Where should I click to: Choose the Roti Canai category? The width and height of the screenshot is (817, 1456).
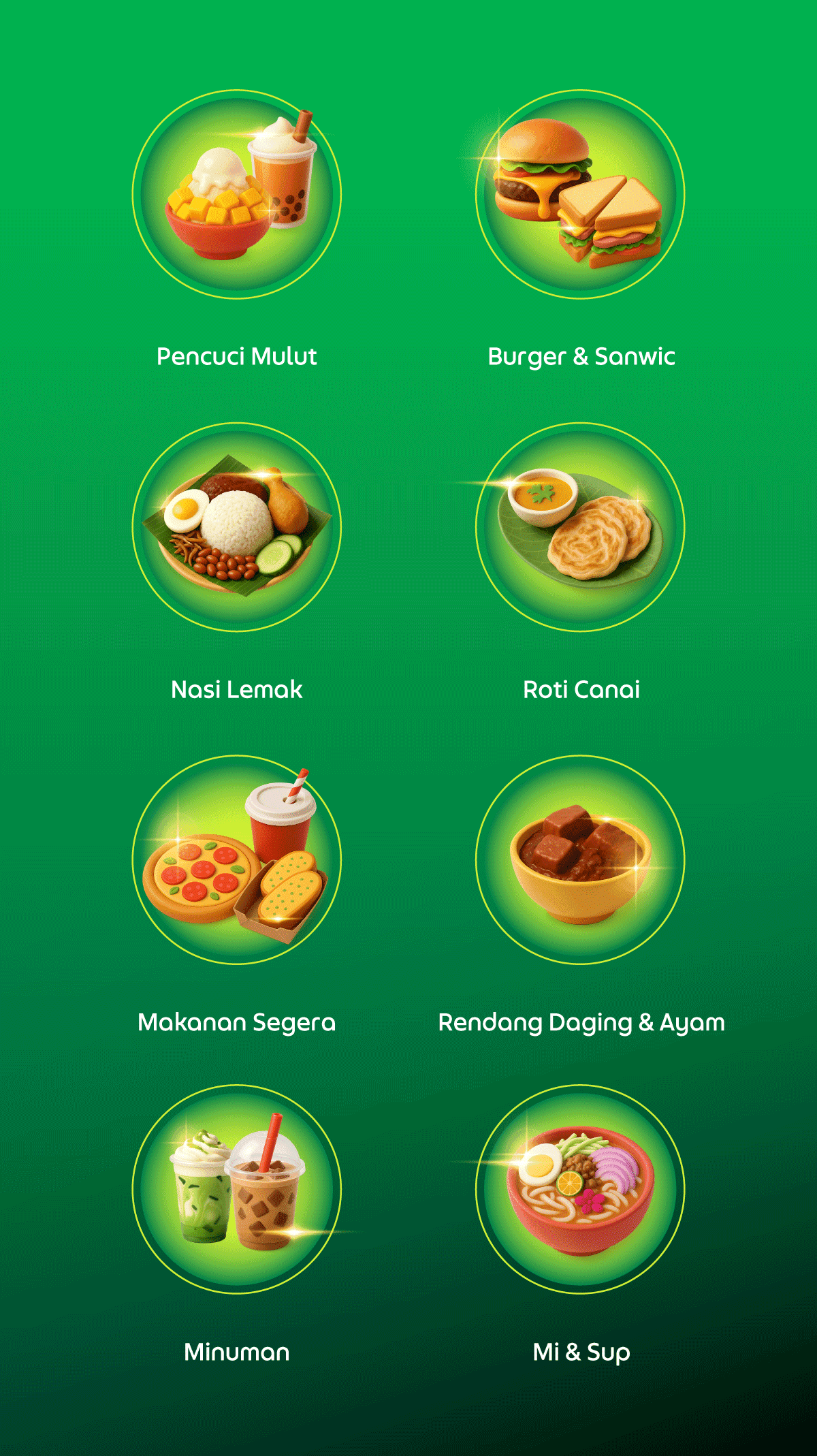pos(580,527)
